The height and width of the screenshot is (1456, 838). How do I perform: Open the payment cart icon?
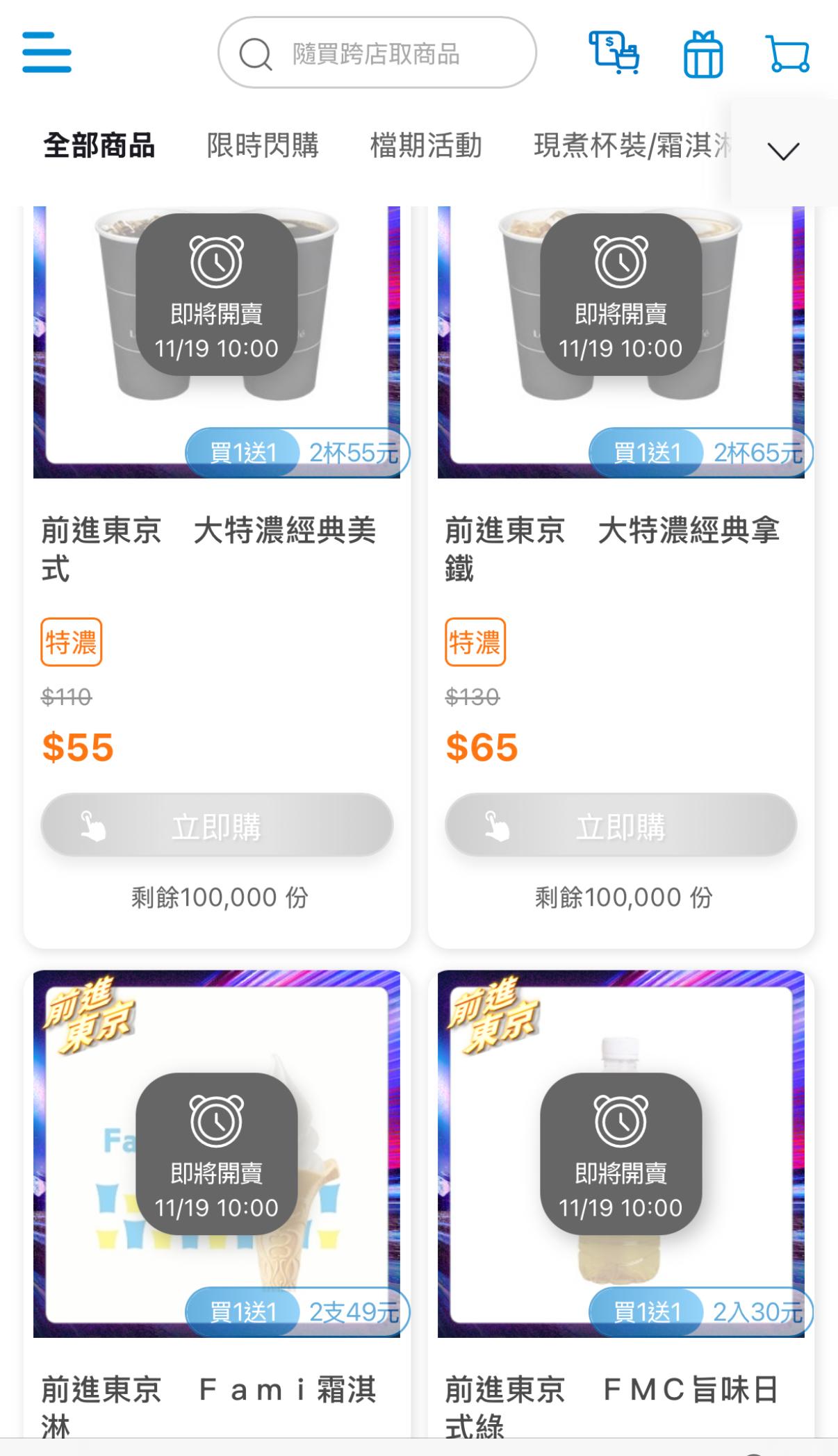(x=614, y=53)
